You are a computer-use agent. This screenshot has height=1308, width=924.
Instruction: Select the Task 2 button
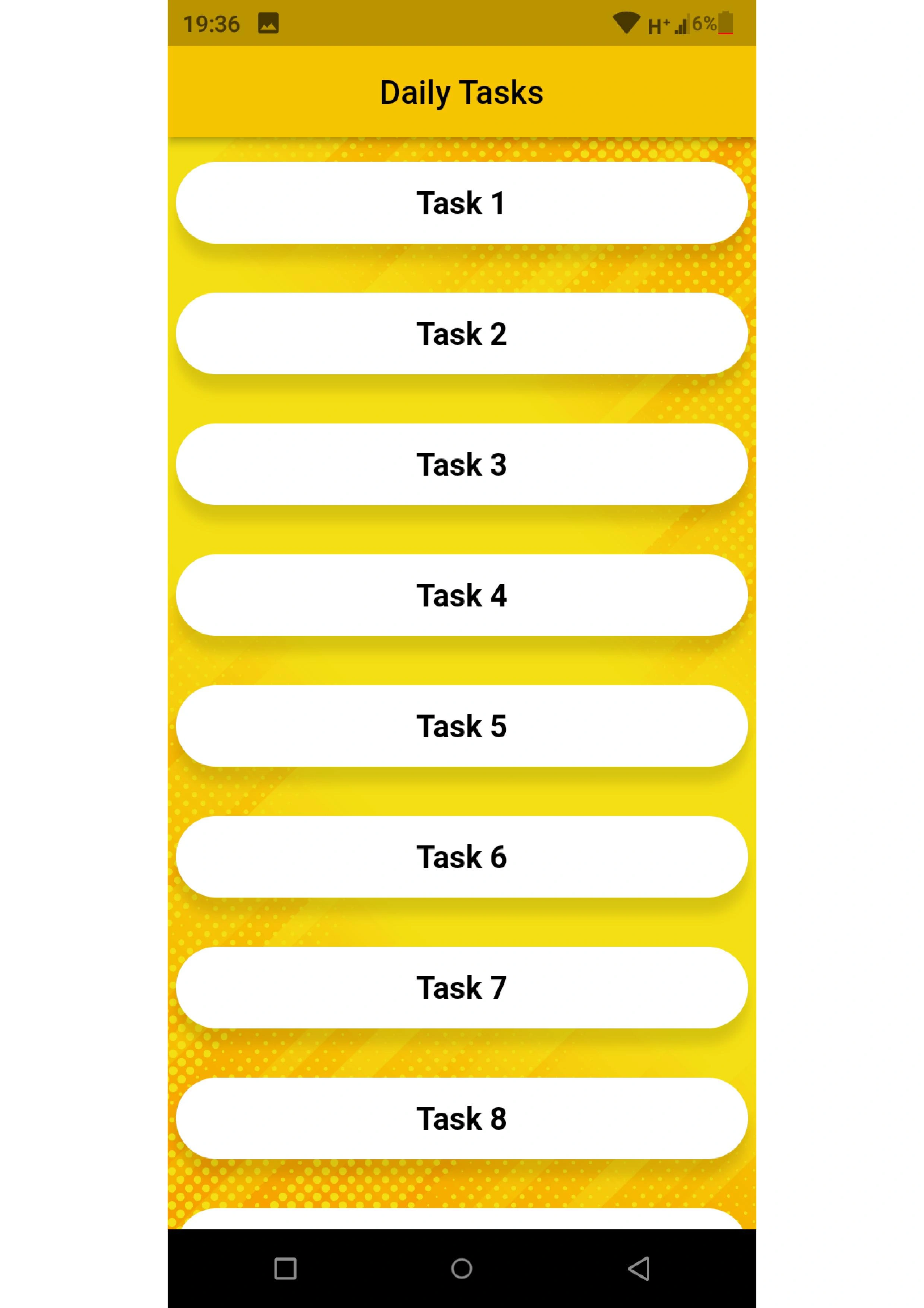click(462, 334)
